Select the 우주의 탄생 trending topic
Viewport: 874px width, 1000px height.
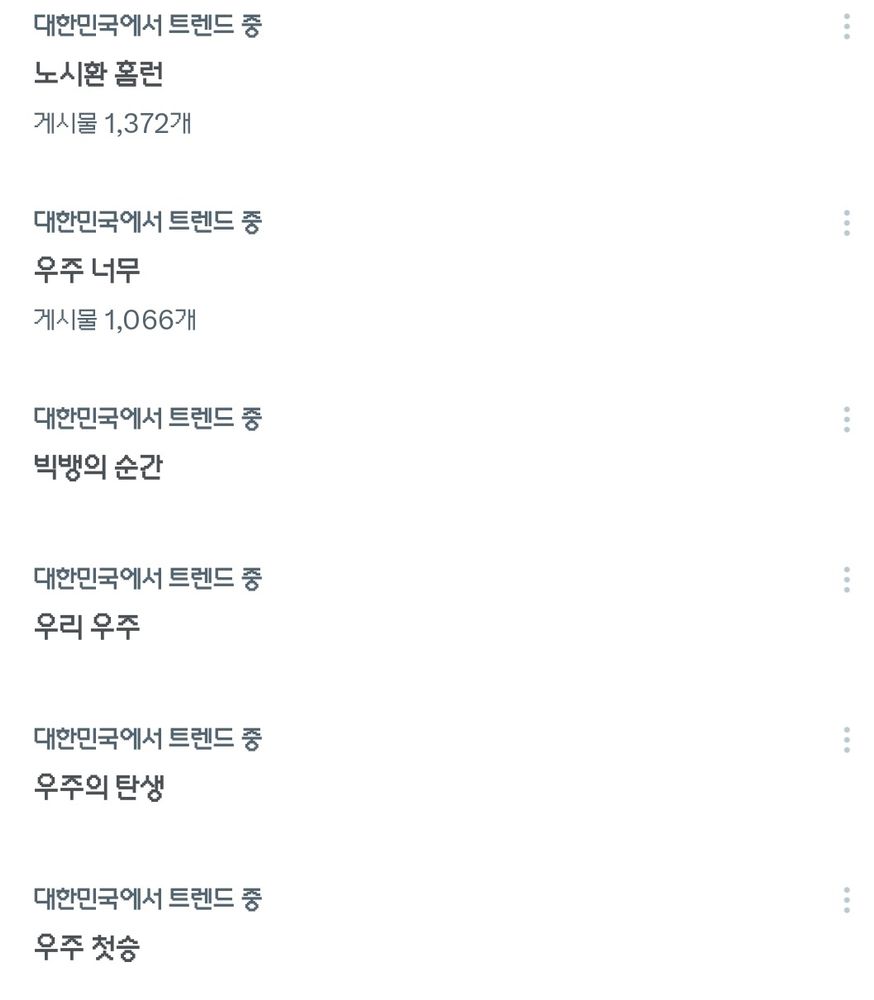coord(98,788)
